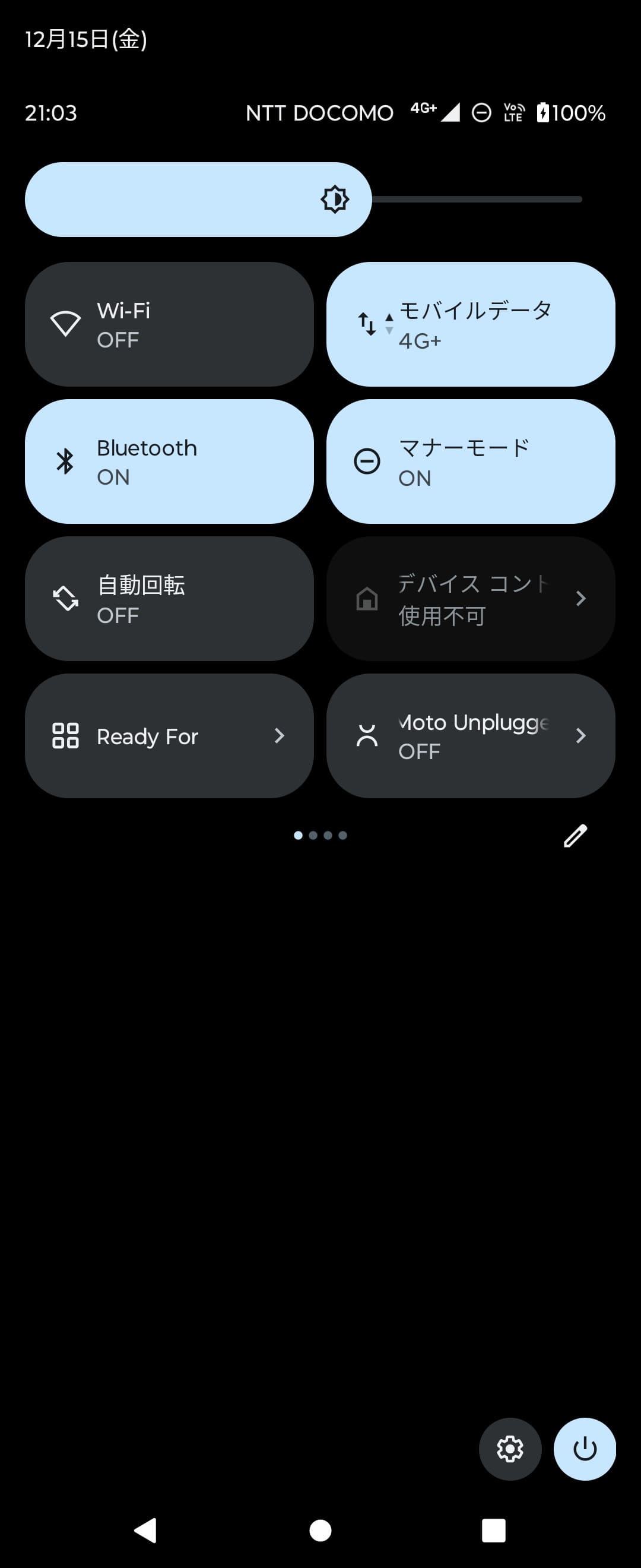The width and height of the screenshot is (641, 1568).
Task: Tap the home icon on device controls tile
Action: point(367,599)
